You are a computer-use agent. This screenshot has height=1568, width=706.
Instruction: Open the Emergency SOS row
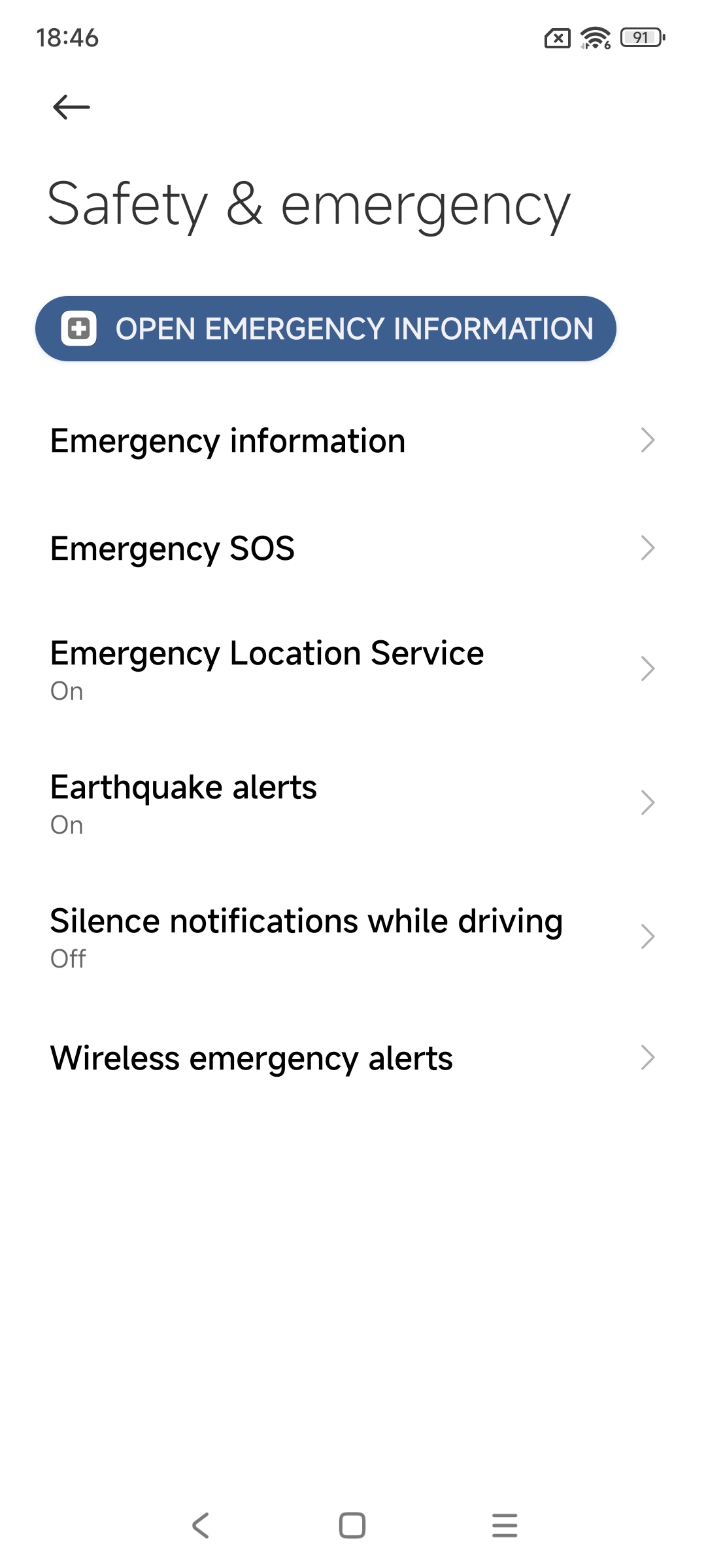pos(353,549)
